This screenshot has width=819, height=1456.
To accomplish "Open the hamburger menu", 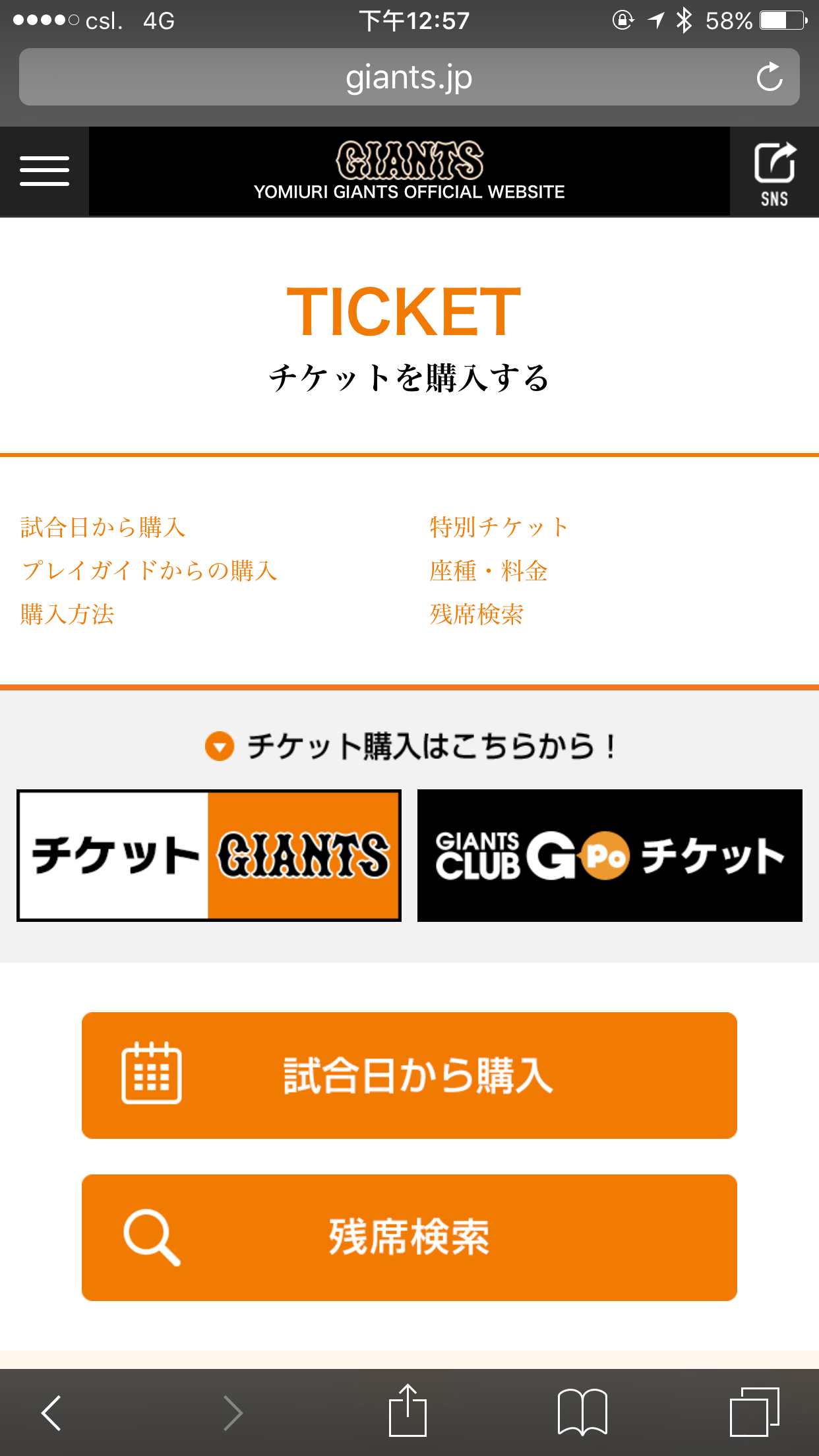I will (x=44, y=171).
